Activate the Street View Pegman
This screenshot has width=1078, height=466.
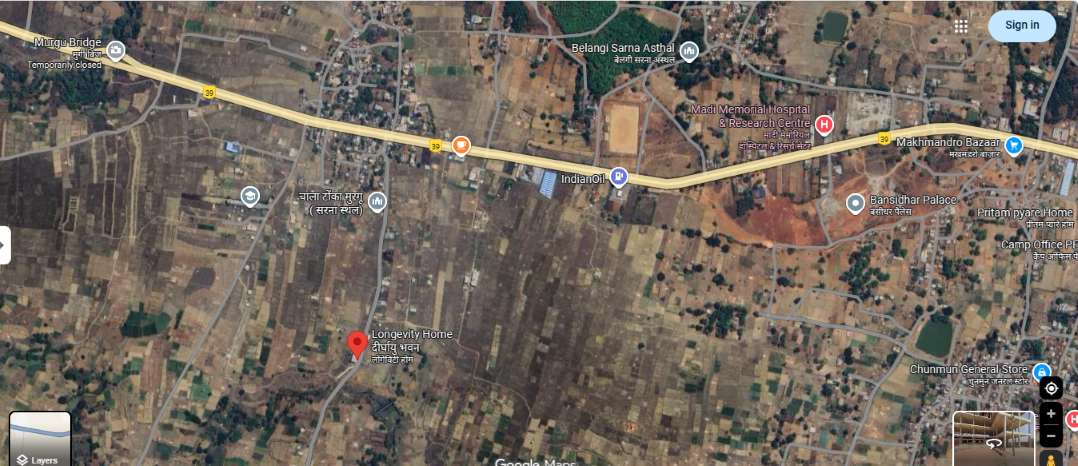point(1050,460)
